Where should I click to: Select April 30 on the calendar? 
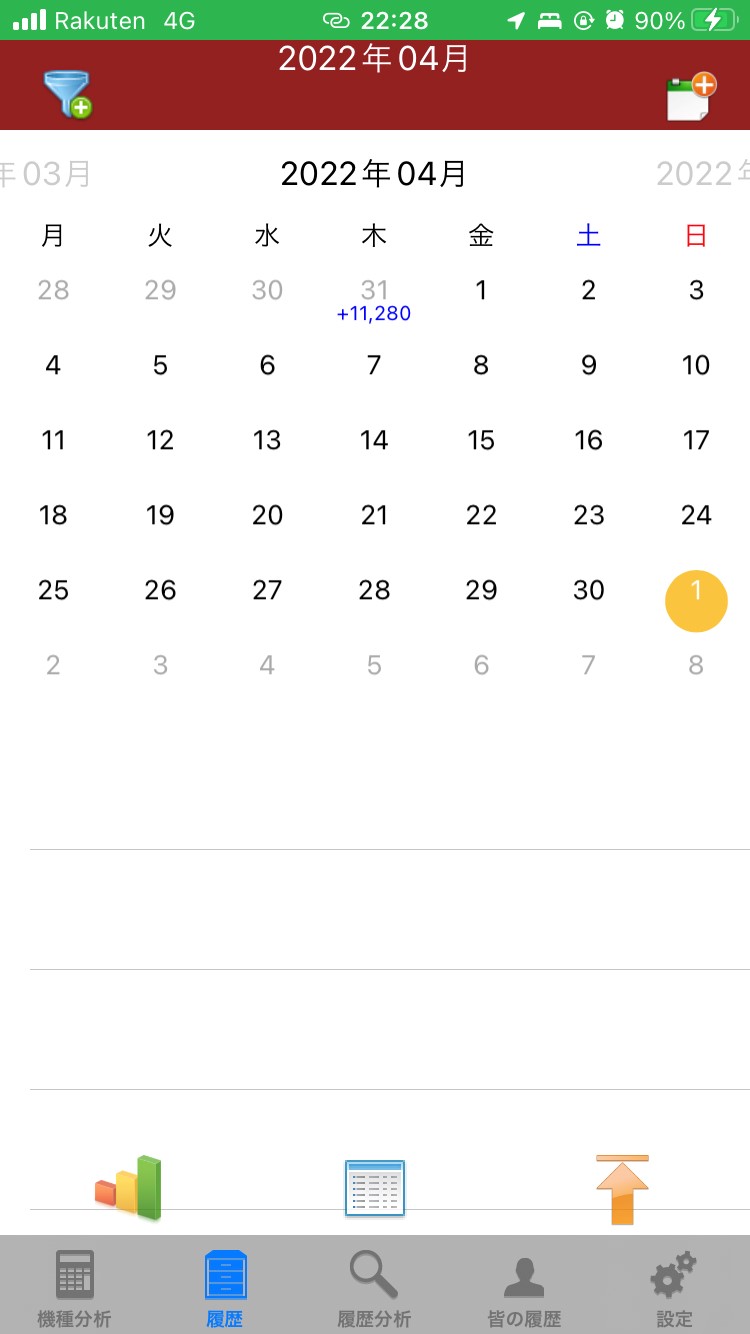[x=589, y=590]
